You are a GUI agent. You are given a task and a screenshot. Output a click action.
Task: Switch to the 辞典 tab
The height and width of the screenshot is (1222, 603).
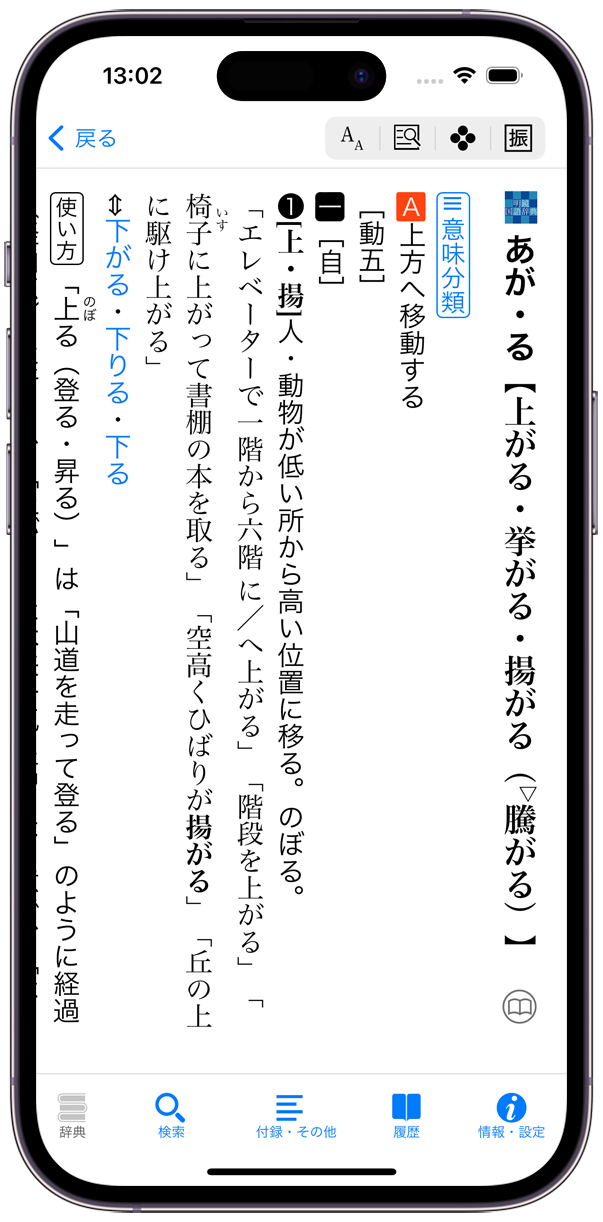(x=72, y=1115)
